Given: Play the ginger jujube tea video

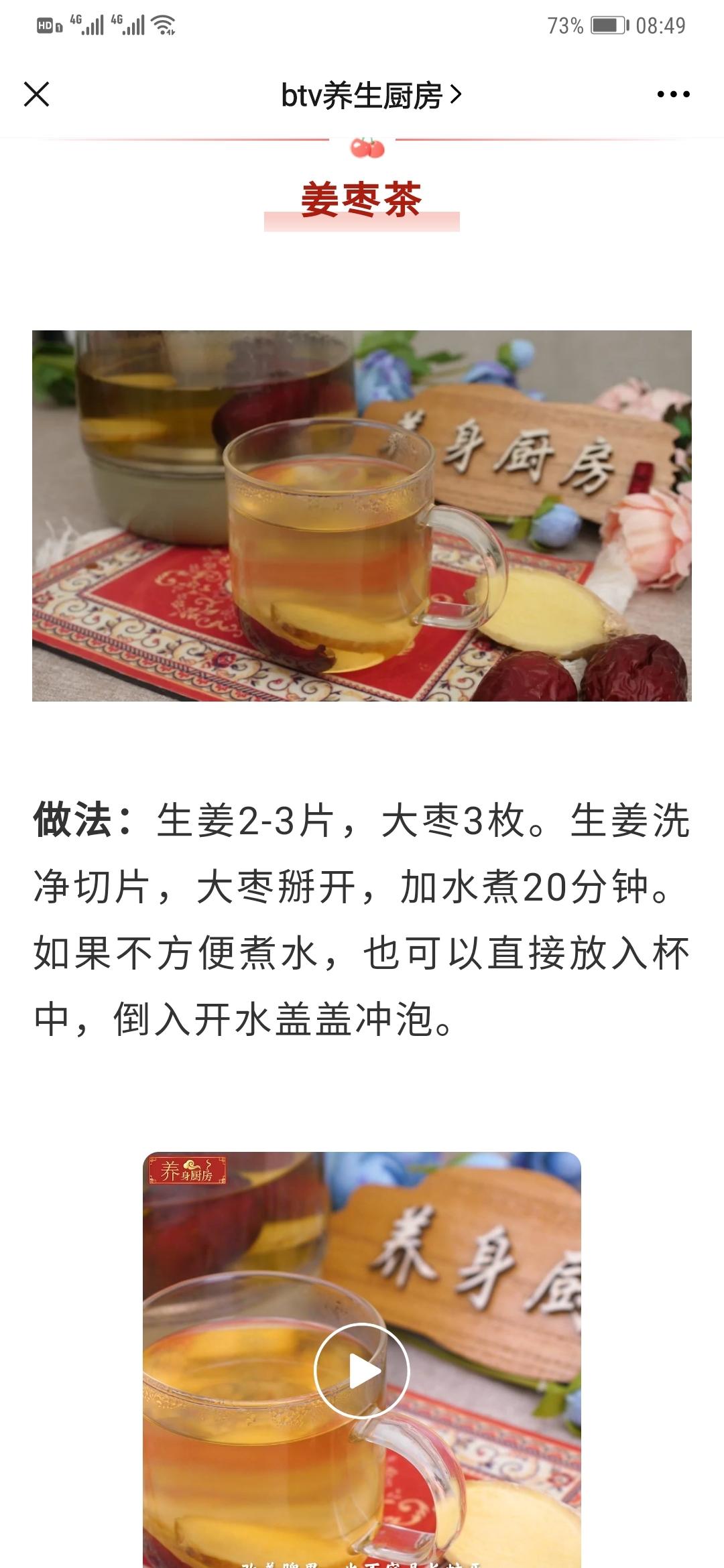Looking at the screenshot, I should pyautogui.click(x=362, y=1372).
